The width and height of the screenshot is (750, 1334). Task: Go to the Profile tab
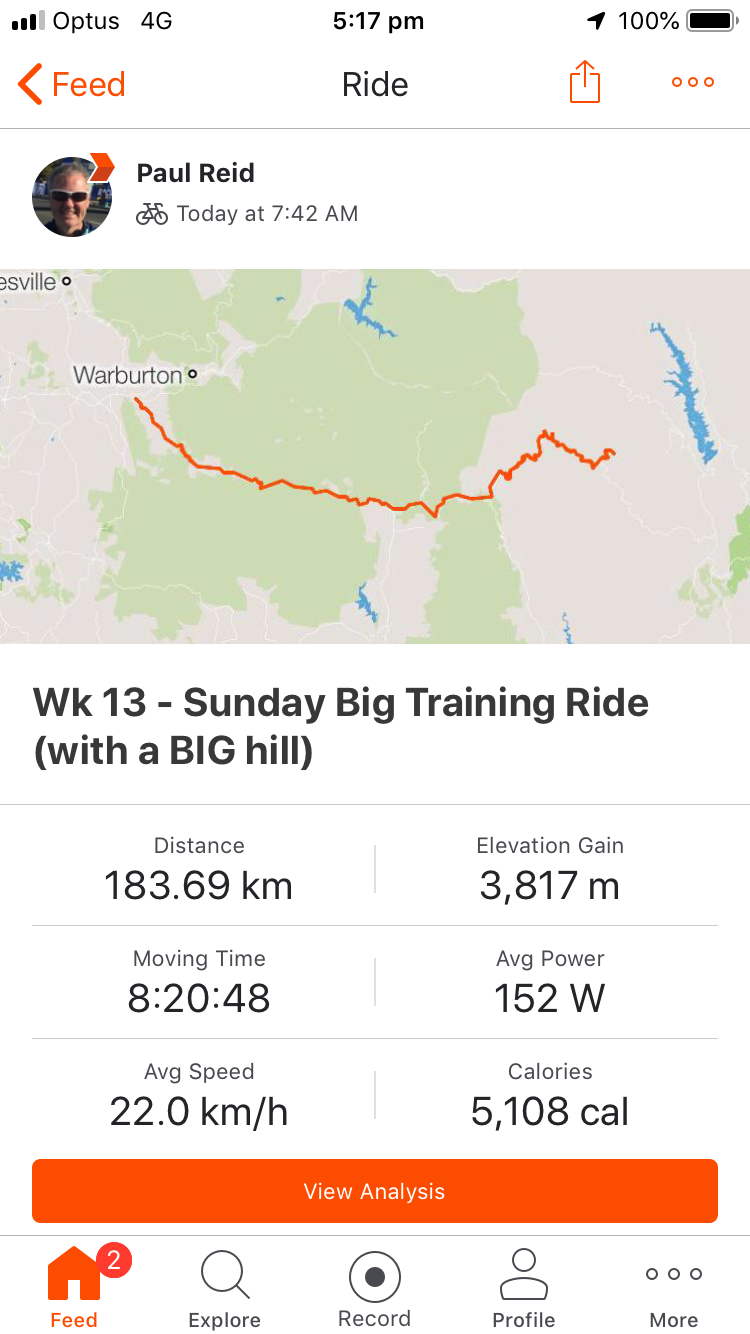[524, 1288]
